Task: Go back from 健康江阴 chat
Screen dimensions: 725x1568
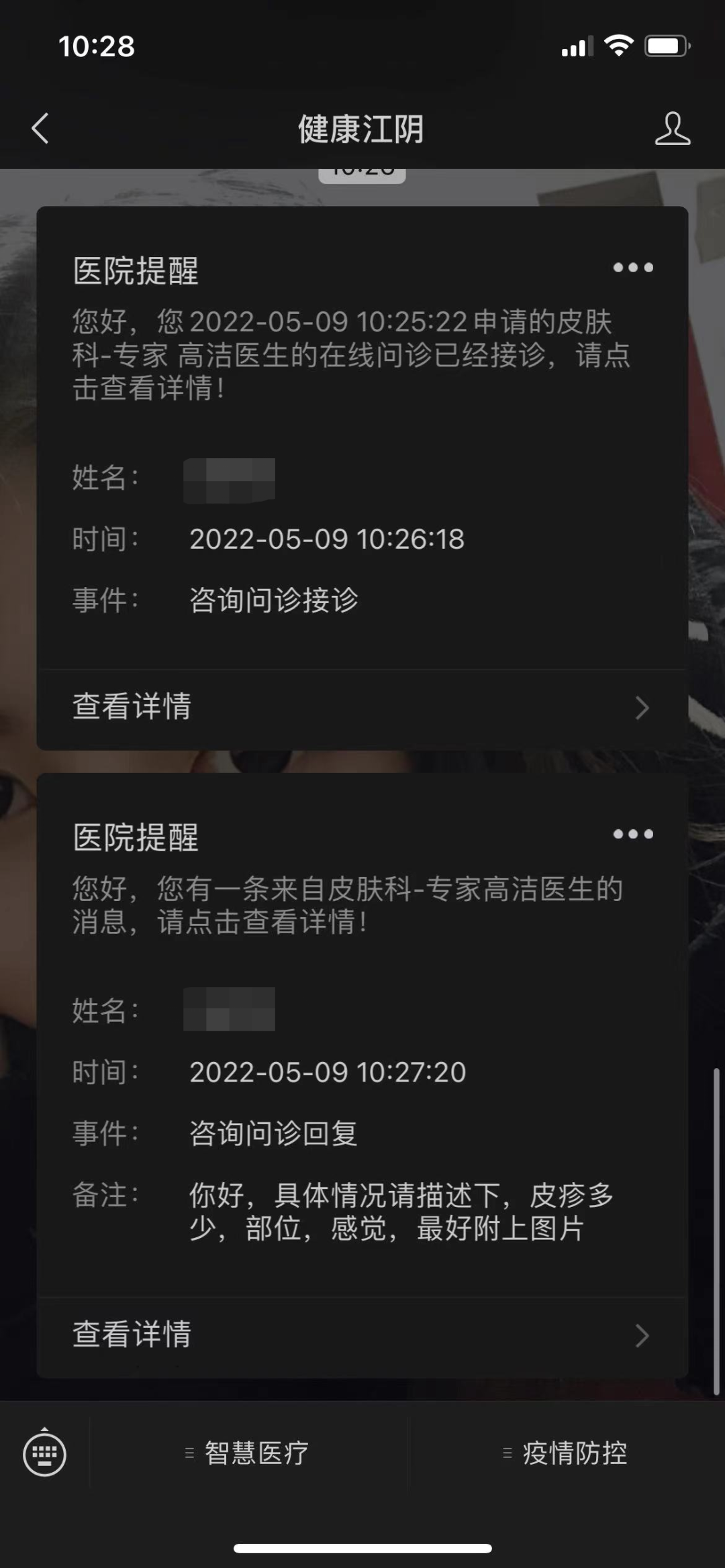Action: coord(40,128)
